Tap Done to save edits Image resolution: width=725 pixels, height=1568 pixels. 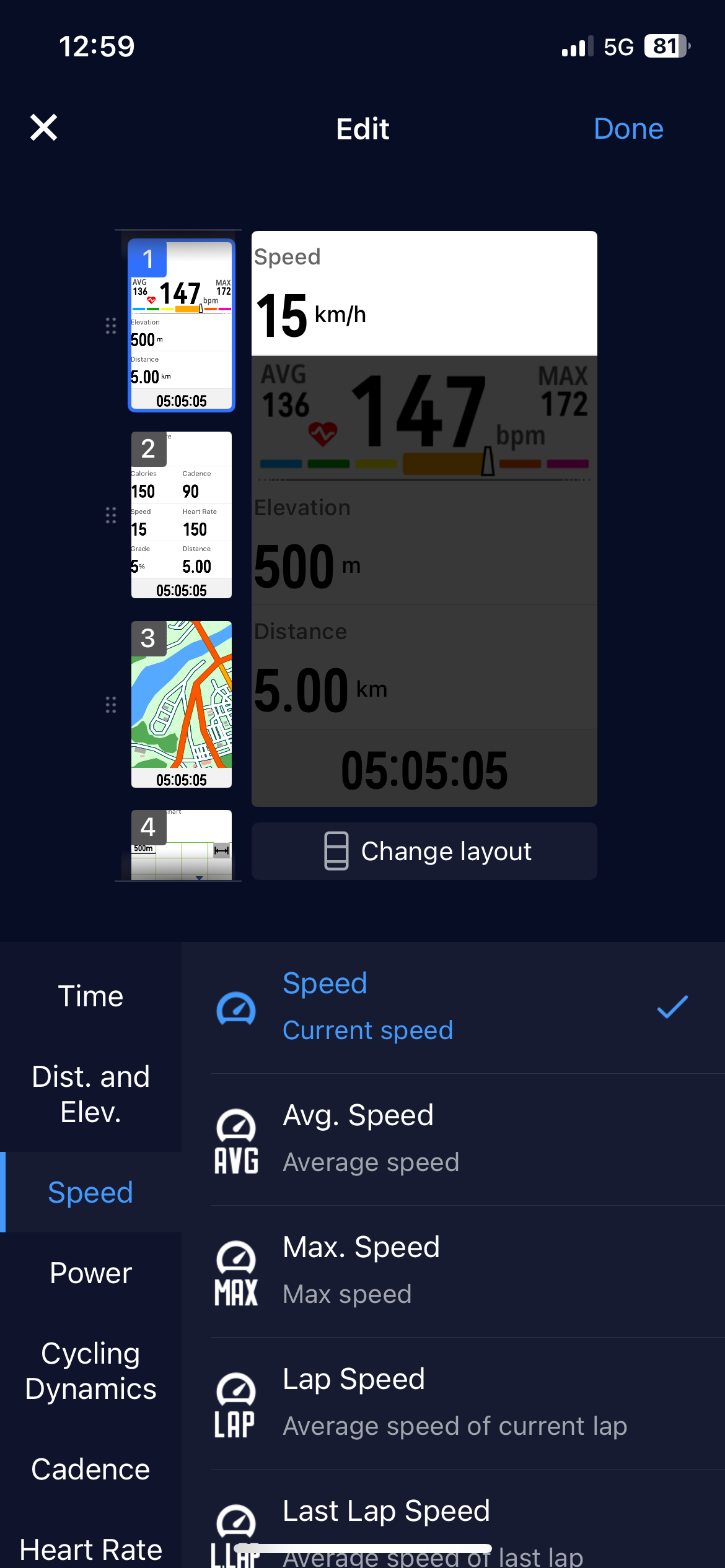[628, 129]
